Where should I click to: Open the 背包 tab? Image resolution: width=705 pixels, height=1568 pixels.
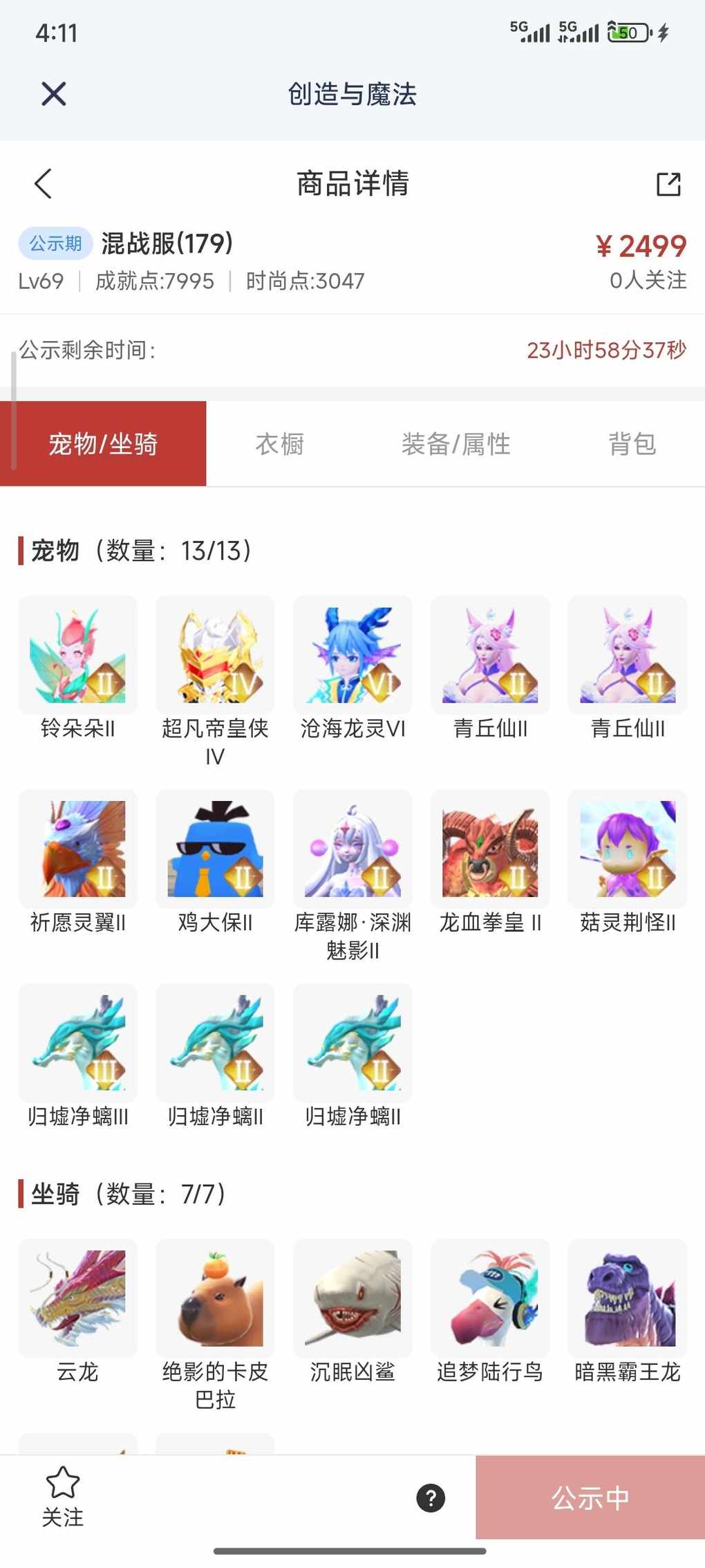pyautogui.click(x=631, y=444)
